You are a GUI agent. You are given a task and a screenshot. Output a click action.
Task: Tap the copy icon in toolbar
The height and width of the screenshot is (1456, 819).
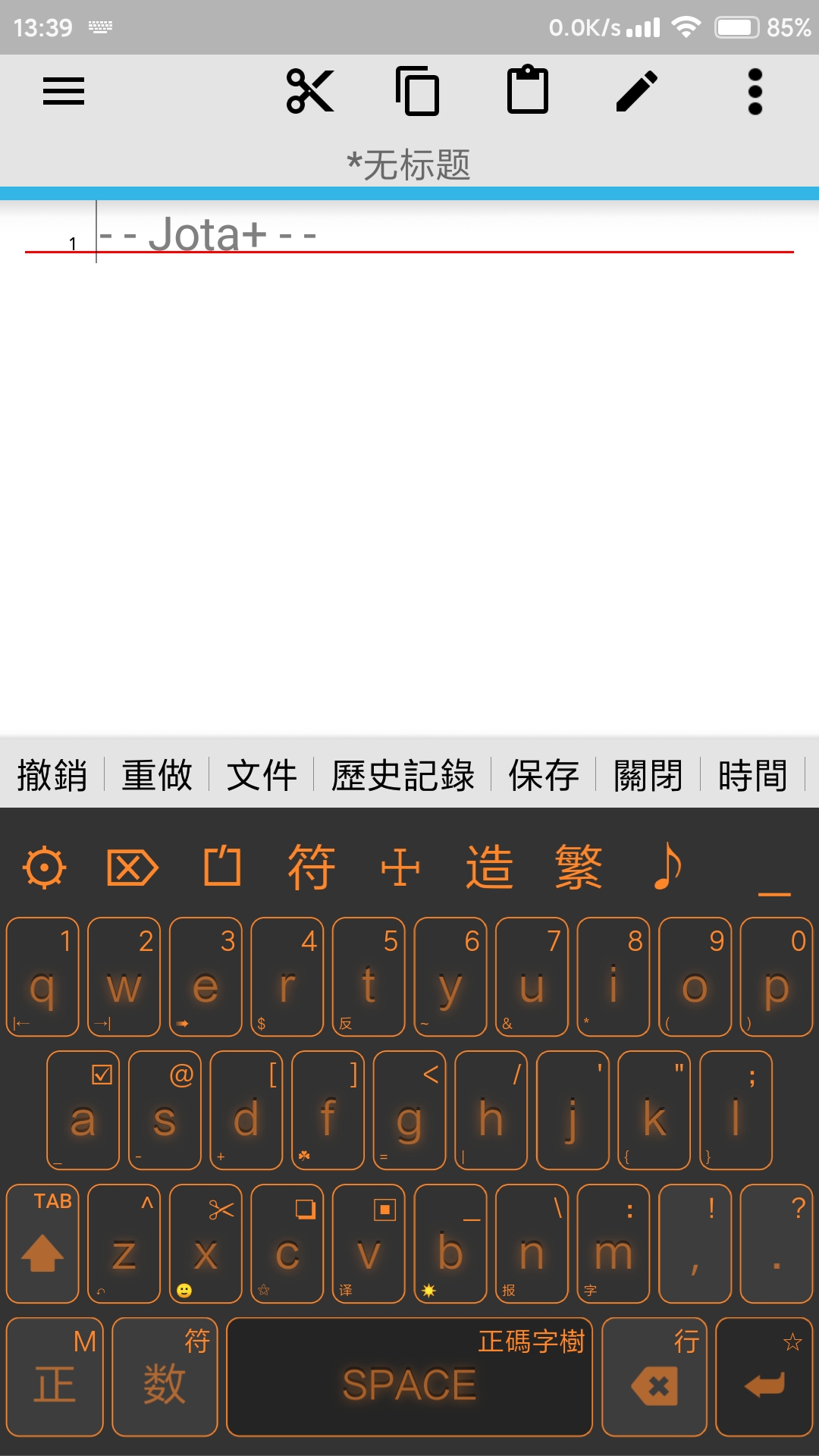(x=418, y=92)
